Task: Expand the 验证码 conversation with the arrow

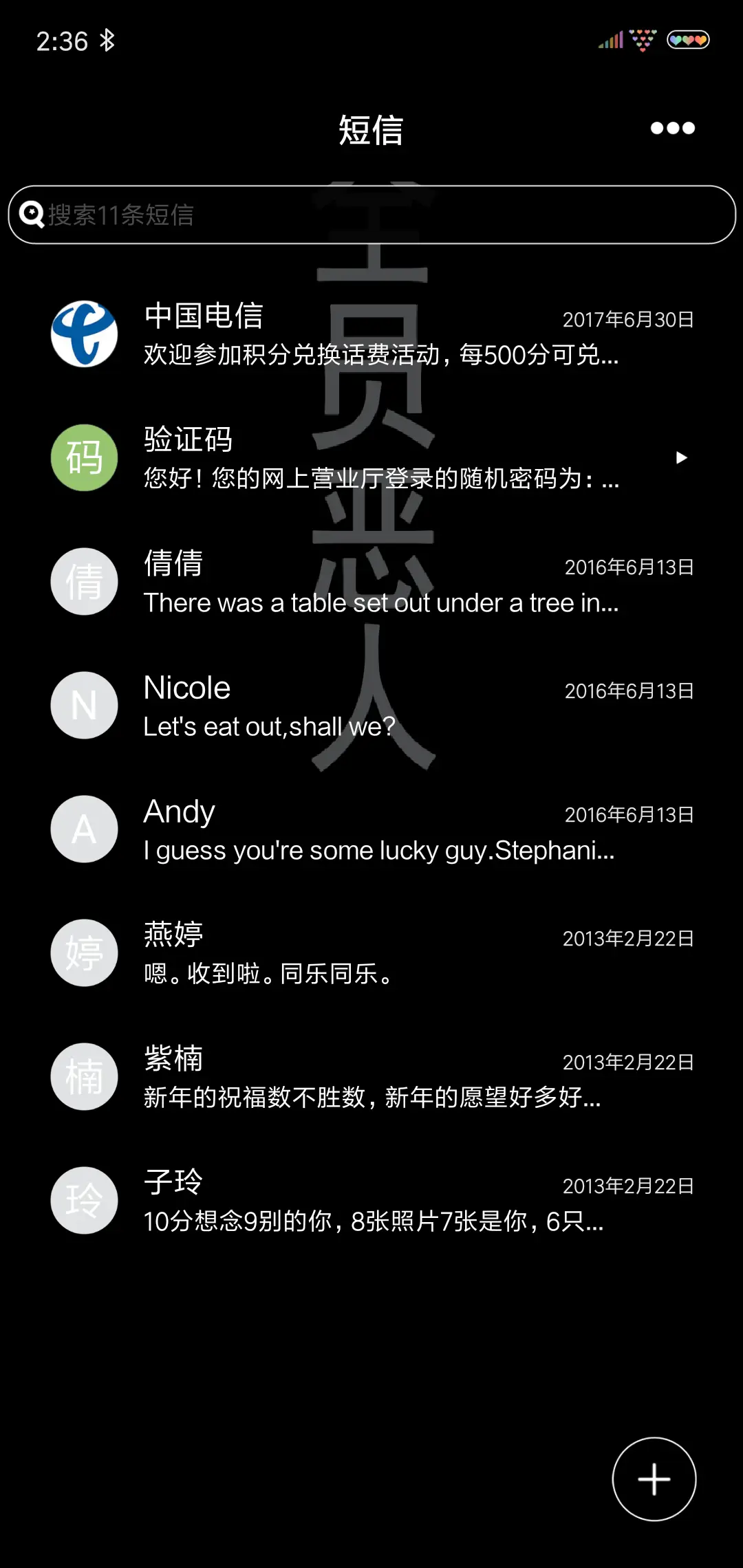Action: 682,457
